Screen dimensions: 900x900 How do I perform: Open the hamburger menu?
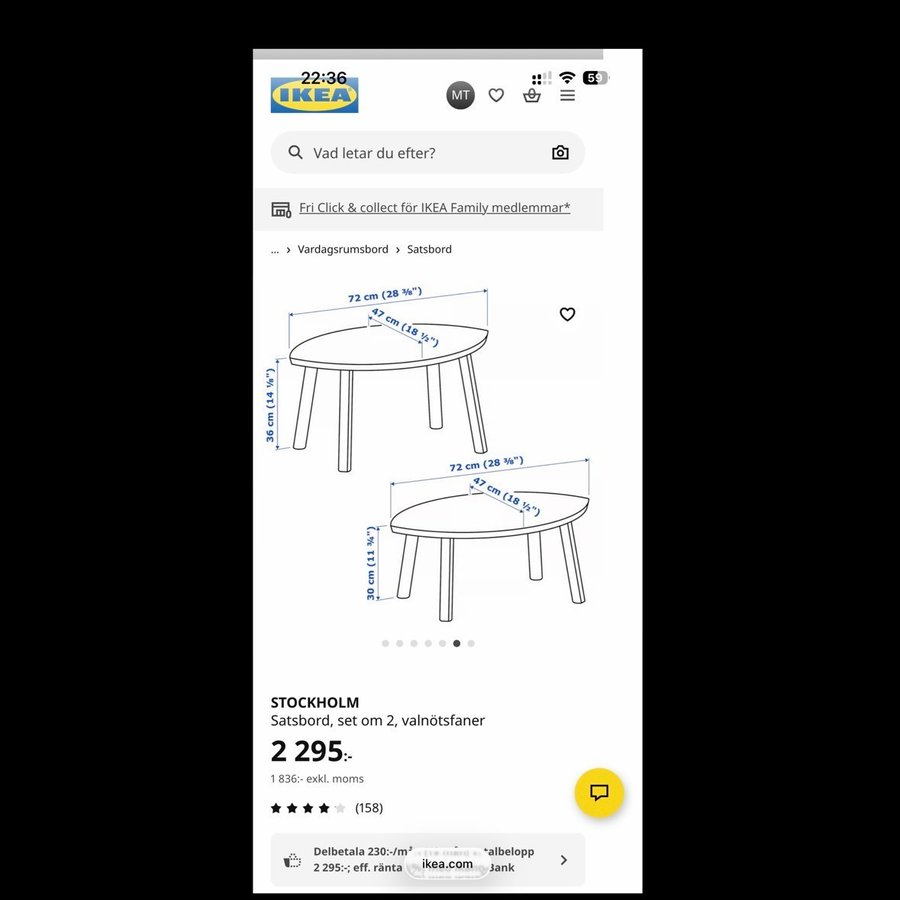pyautogui.click(x=567, y=95)
